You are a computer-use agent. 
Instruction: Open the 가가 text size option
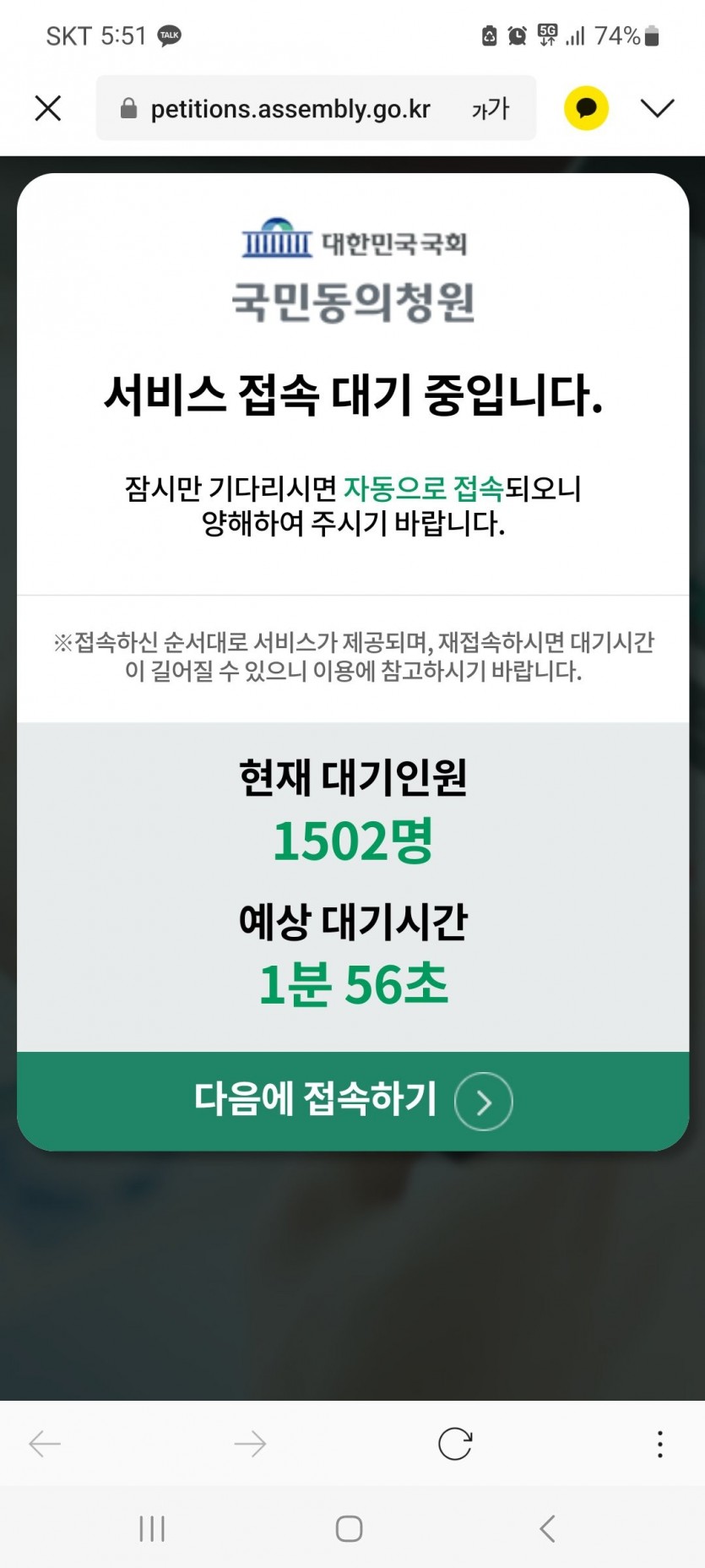[x=491, y=109]
